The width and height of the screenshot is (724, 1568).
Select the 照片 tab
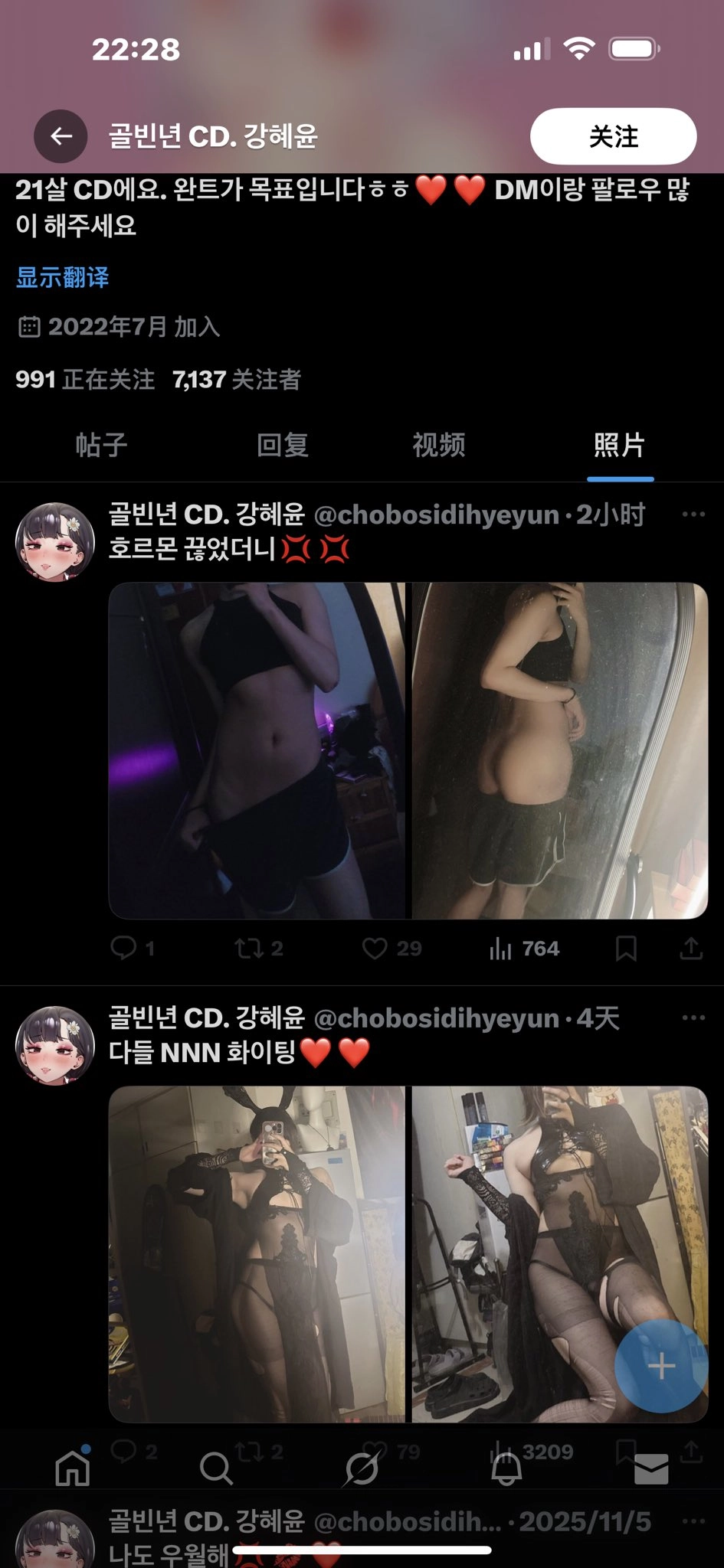click(619, 445)
